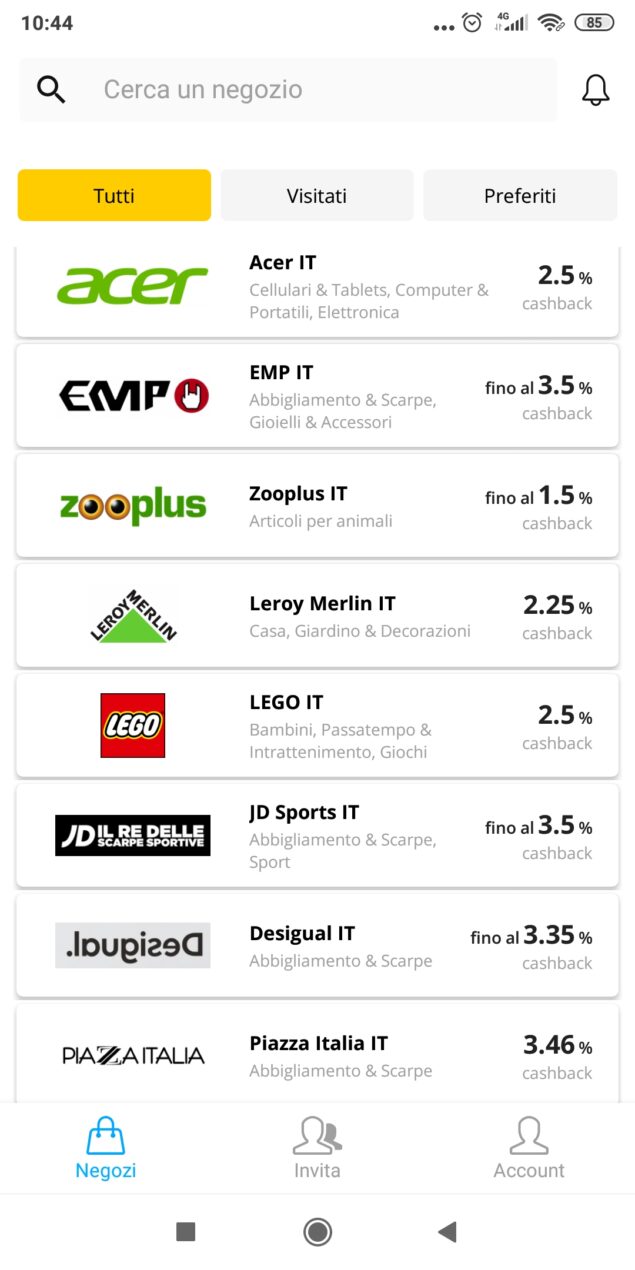Image resolution: width=635 pixels, height=1270 pixels.
Task: Switch to the Visitati tab
Action: (x=317, y=196)
